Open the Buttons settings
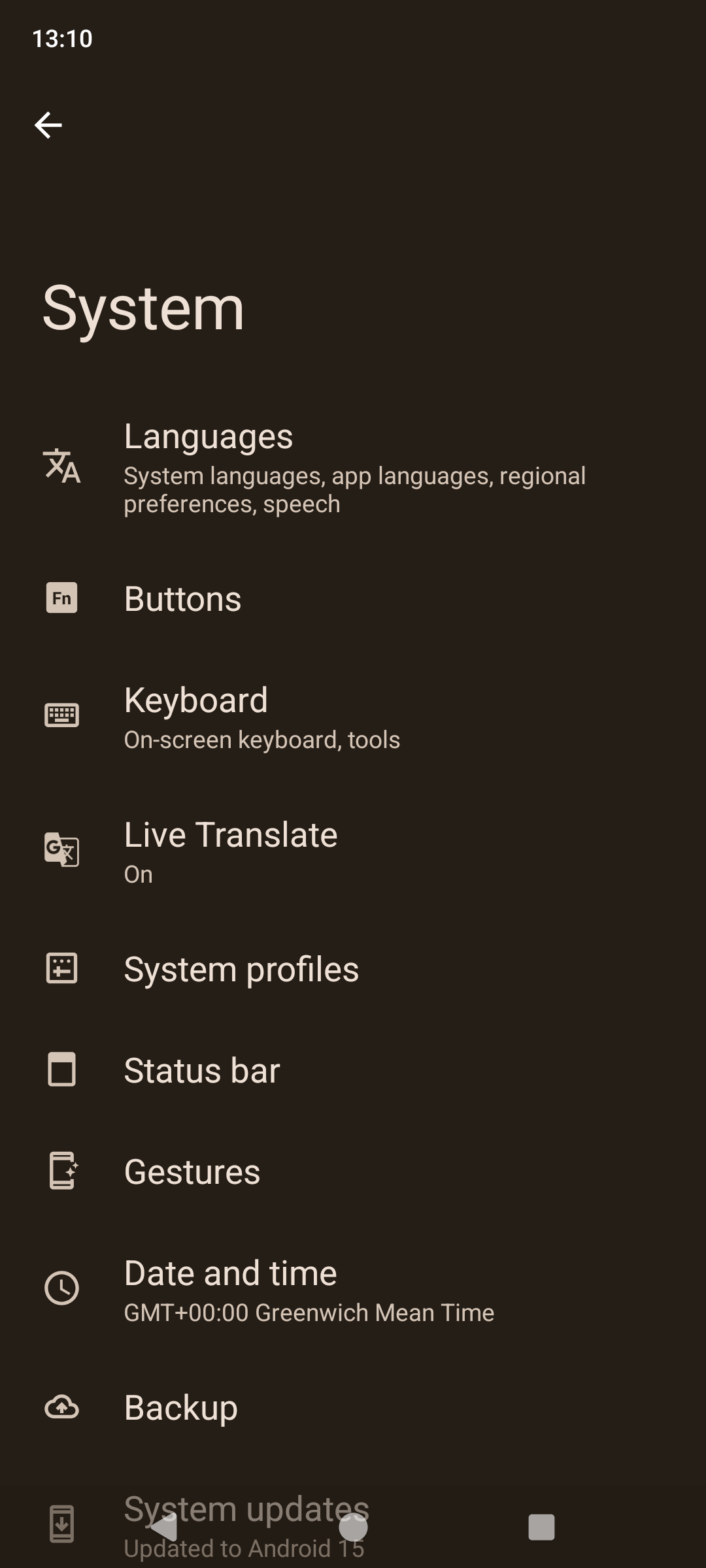 point(353,598)
